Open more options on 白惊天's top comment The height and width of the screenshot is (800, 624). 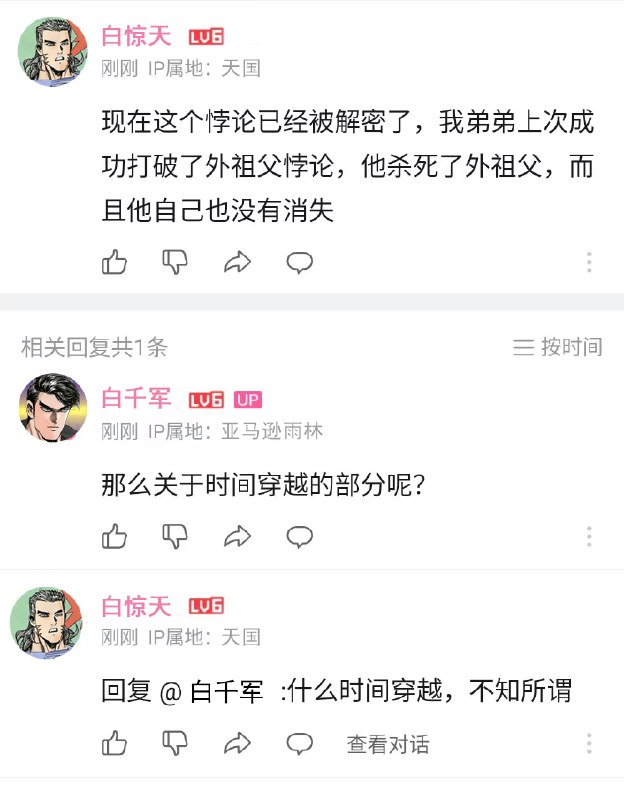589,263
